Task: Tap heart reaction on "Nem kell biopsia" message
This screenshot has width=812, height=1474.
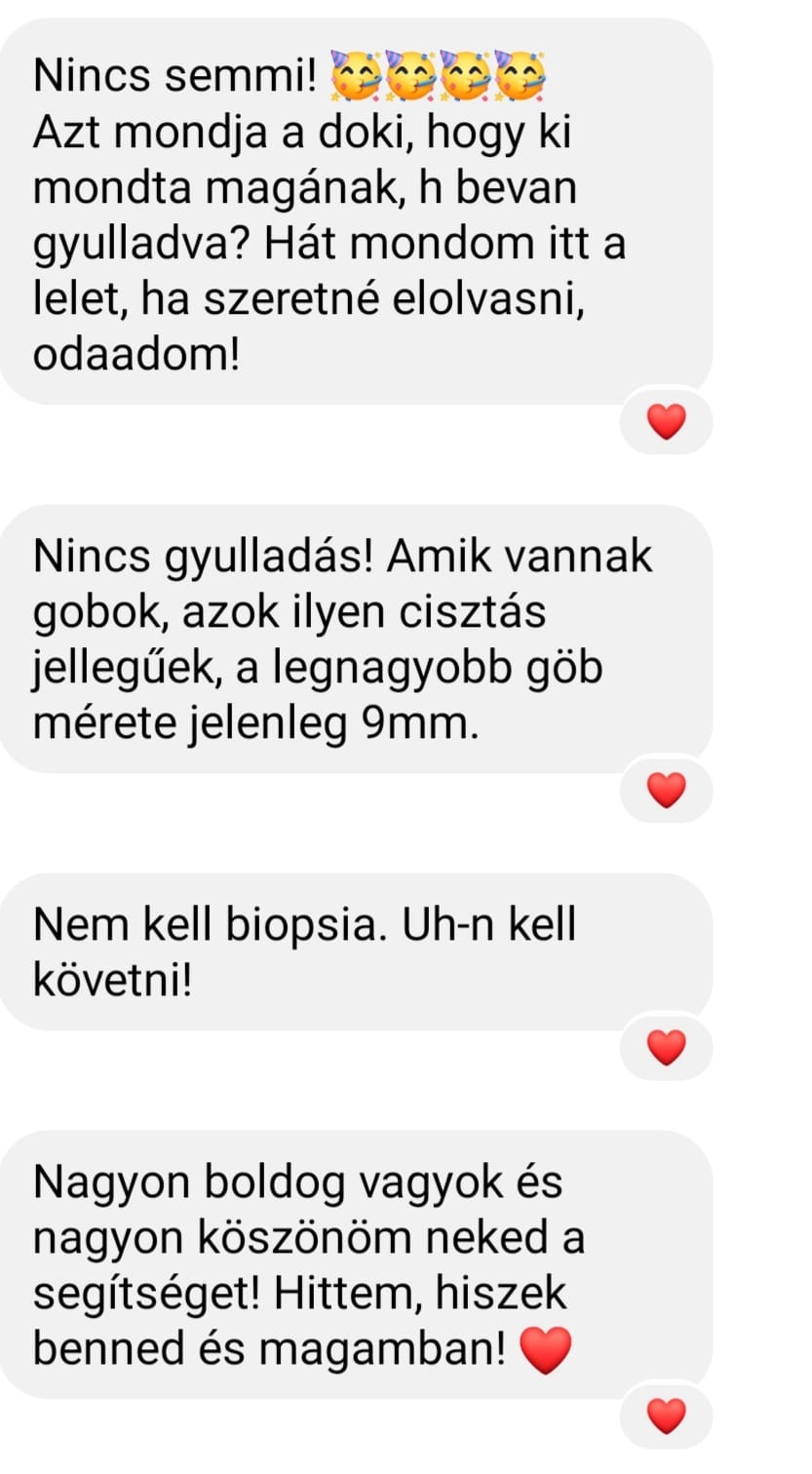Action: (667, 1047)
